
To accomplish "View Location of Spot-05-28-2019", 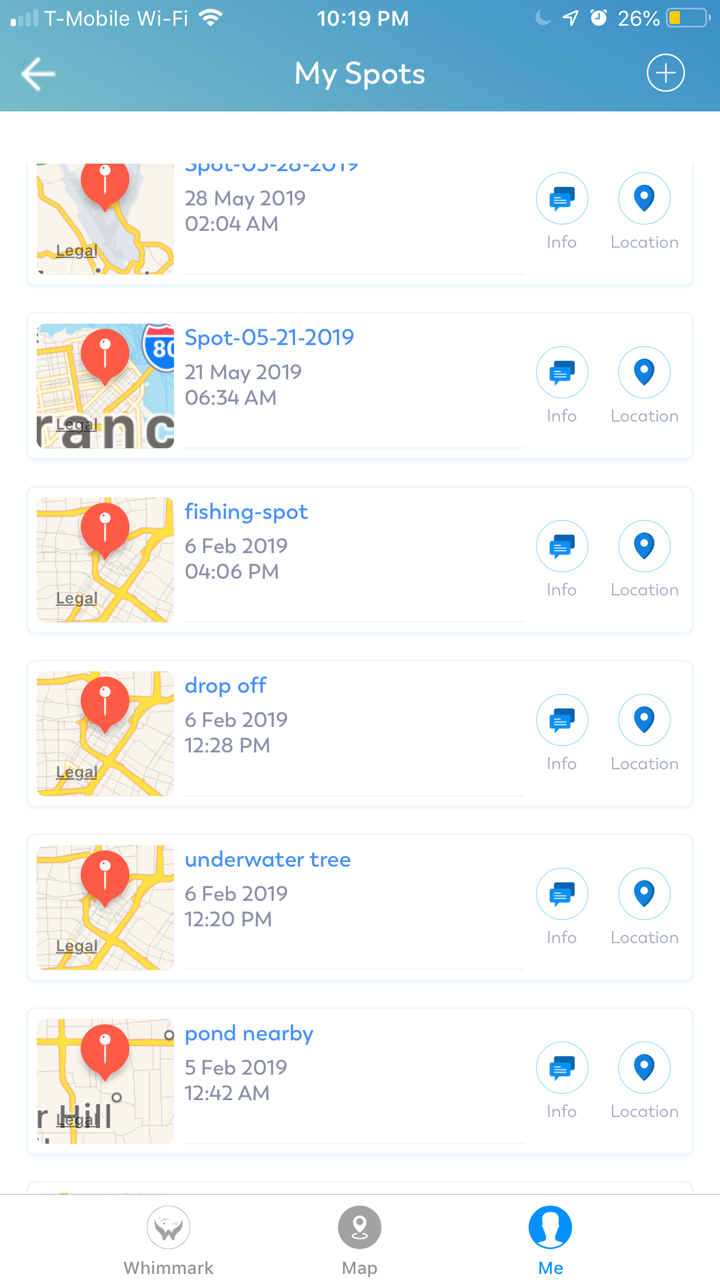I will (x=644, y=198).
